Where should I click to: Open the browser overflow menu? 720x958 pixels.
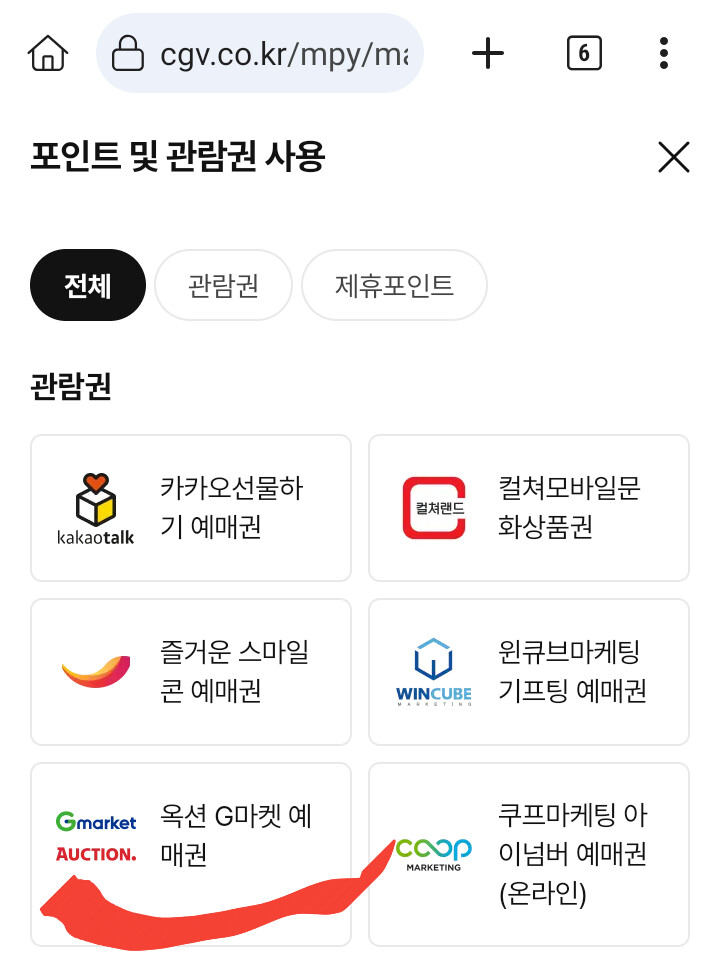(664, 53)
